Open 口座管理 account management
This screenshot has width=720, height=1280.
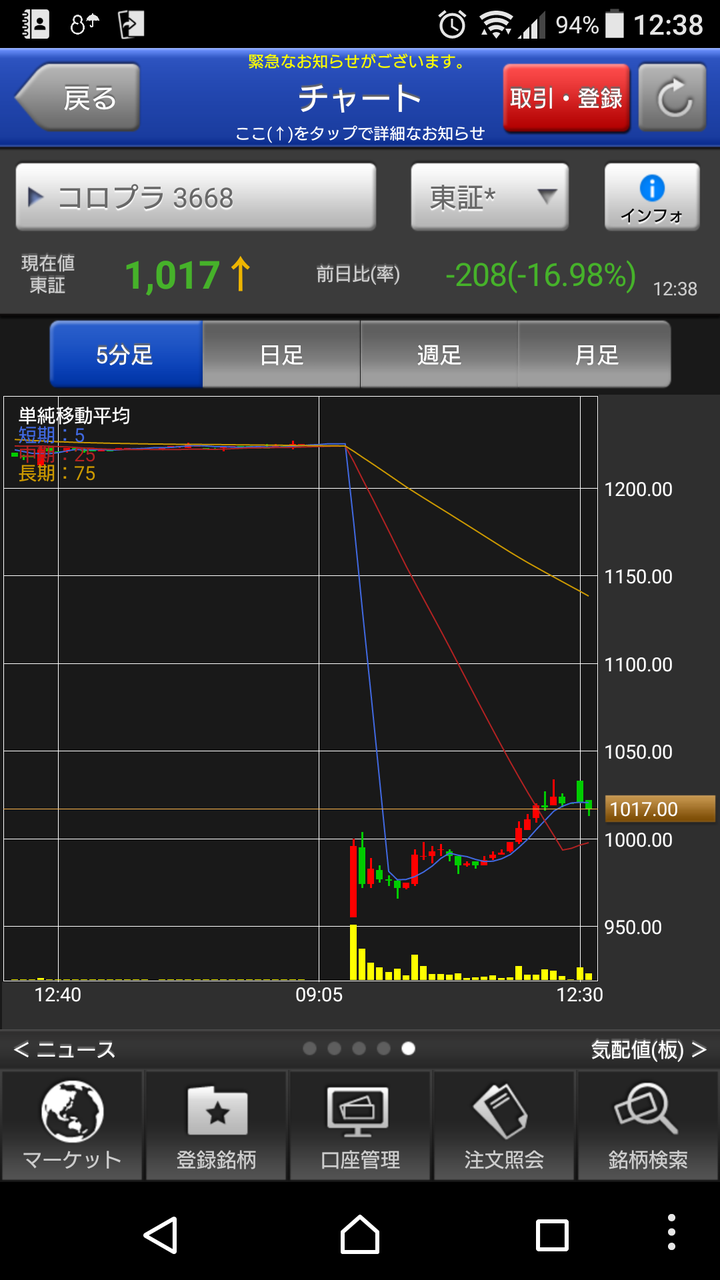tap(360, 1126)
